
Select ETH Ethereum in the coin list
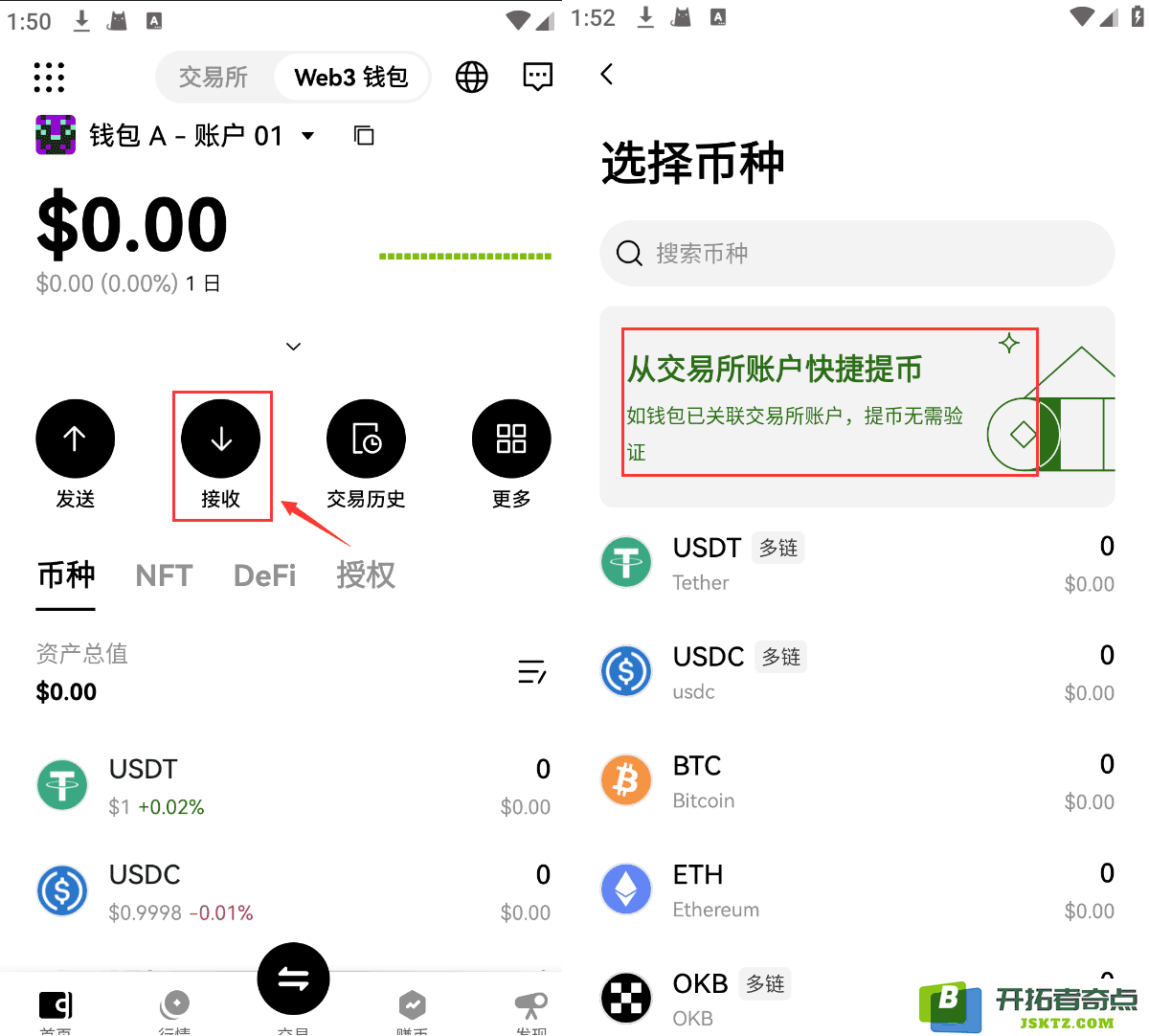click(x=857, y=890)
